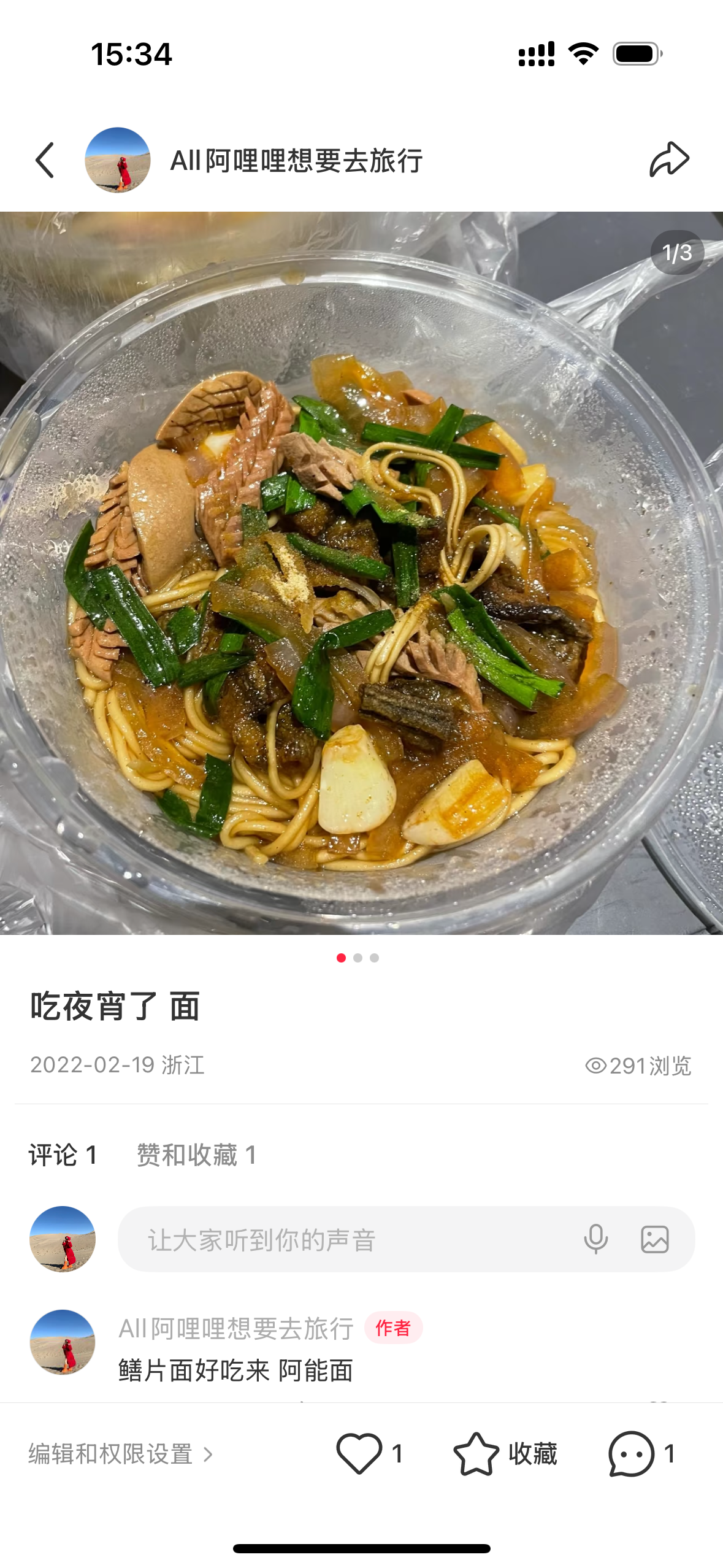Save the post with 收藏 star
This screenshot has width=723, height=1568.
tap(476, 1453)
